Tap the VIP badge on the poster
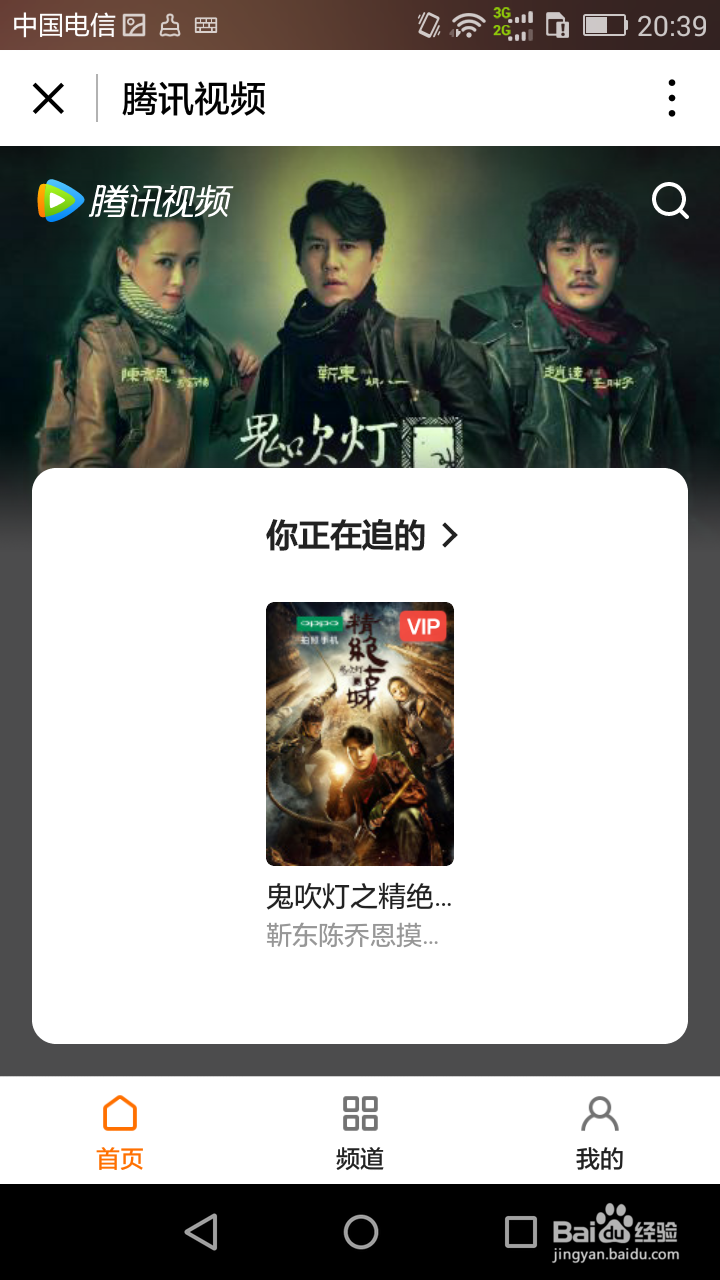Viewport: 720px width, 1280px height. (x=424, y=626)
